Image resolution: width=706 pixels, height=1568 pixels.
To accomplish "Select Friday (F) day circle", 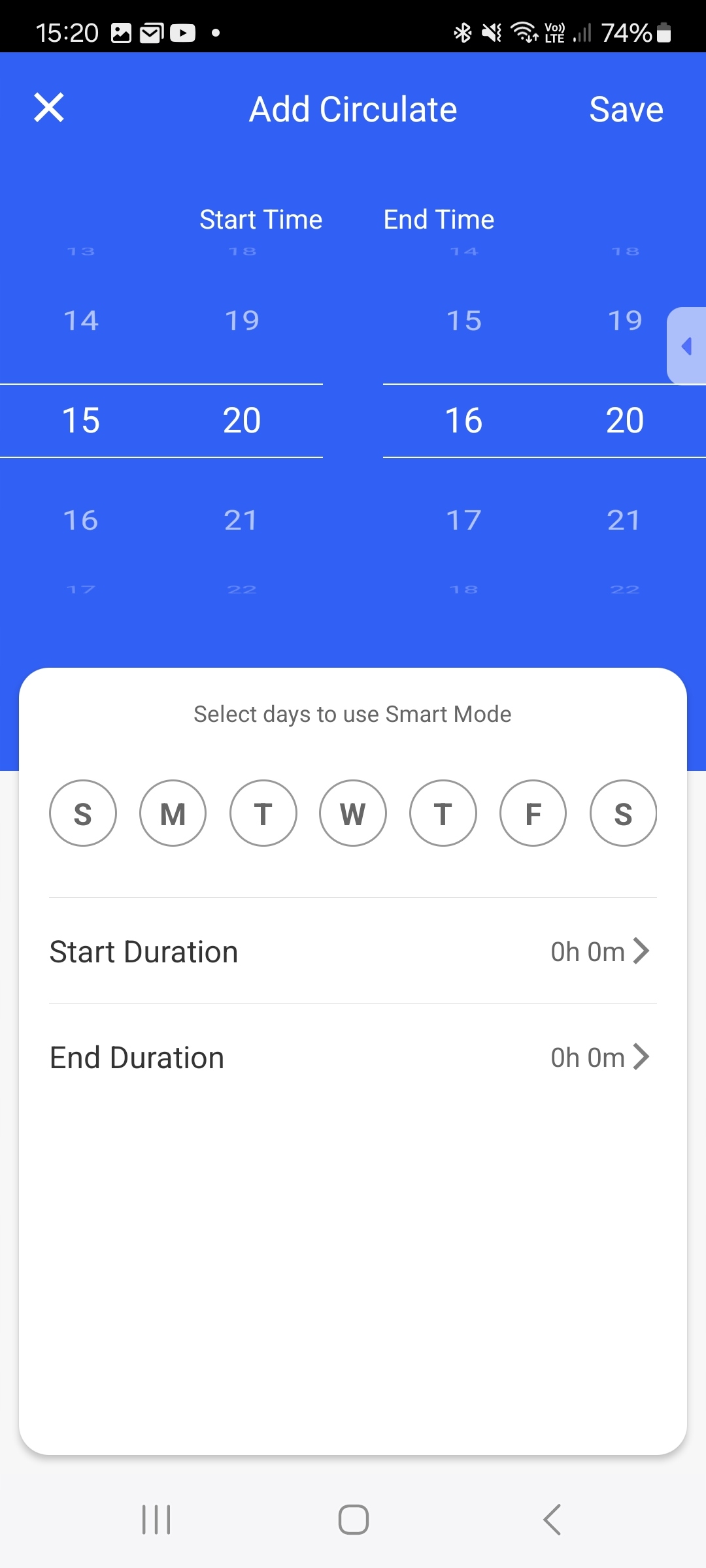I will point(533,813).
